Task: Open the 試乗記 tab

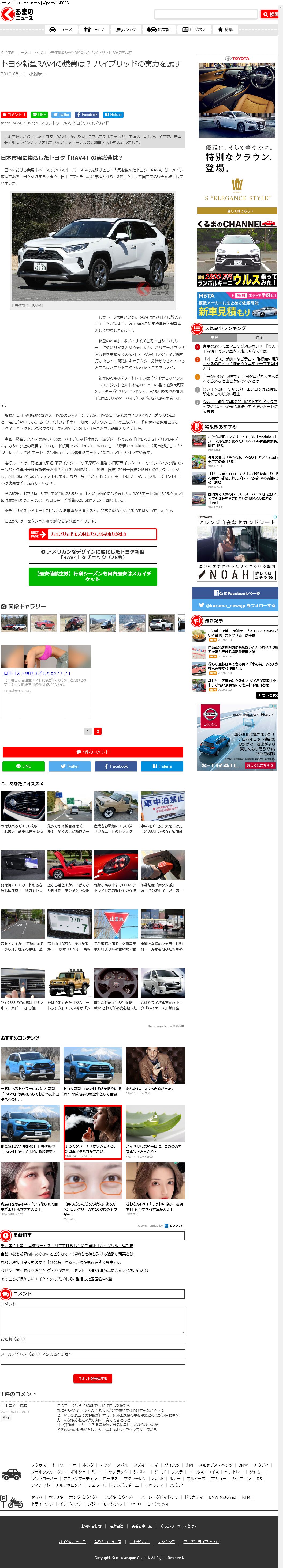Action: (159, 29)
